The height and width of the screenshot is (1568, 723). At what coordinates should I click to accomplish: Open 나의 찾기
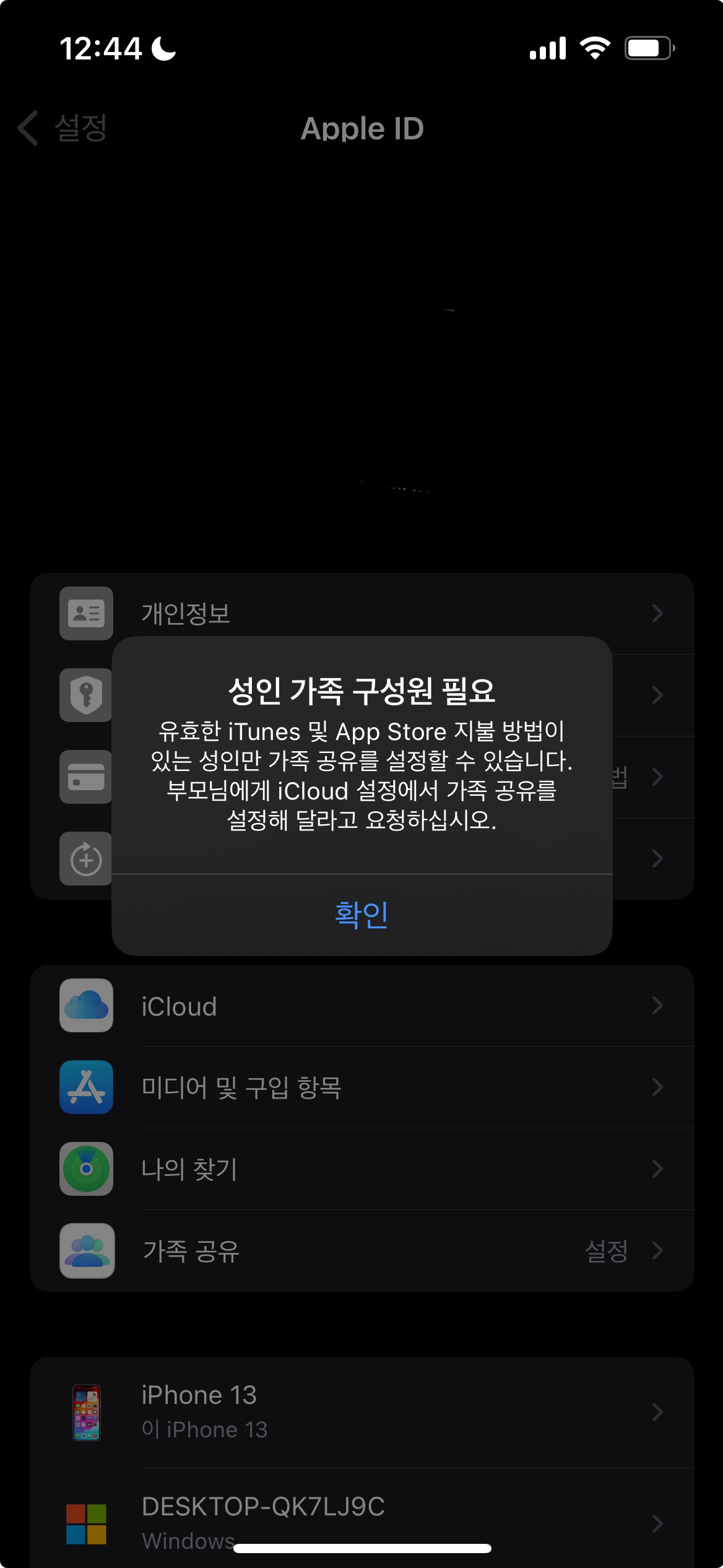(x=361, y=1169)
